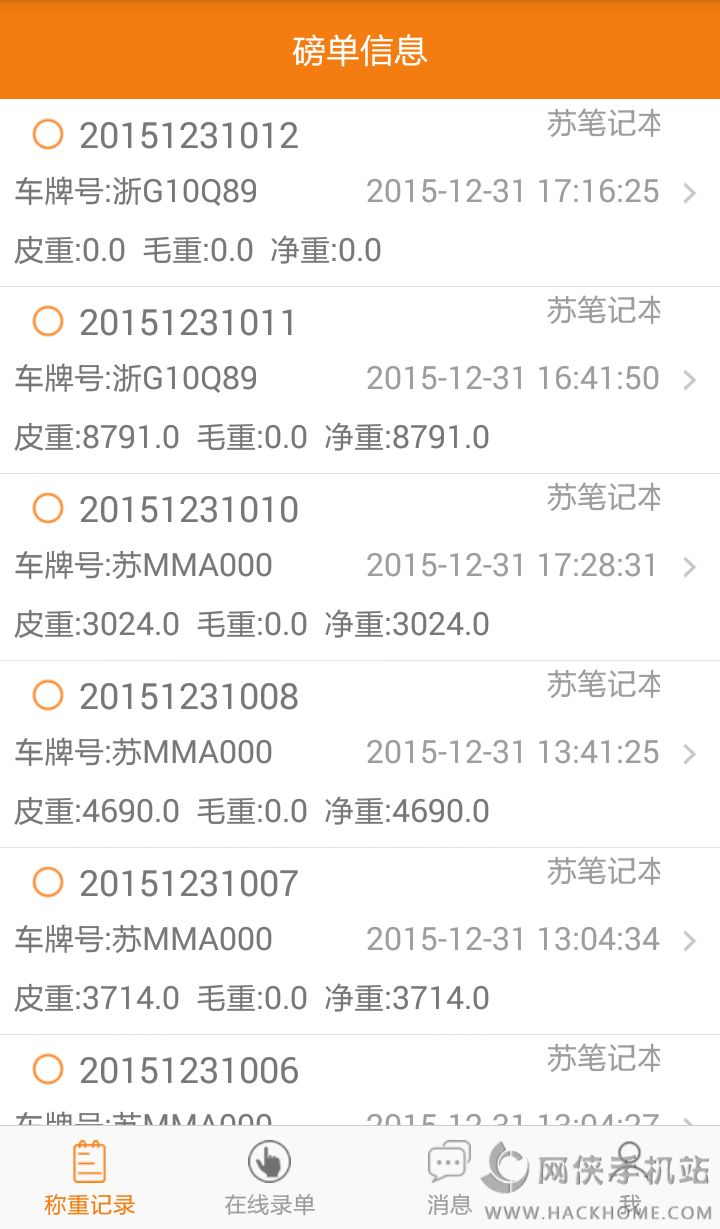
Task: Go to the 消息 tab
Action: click(449, 1178)
